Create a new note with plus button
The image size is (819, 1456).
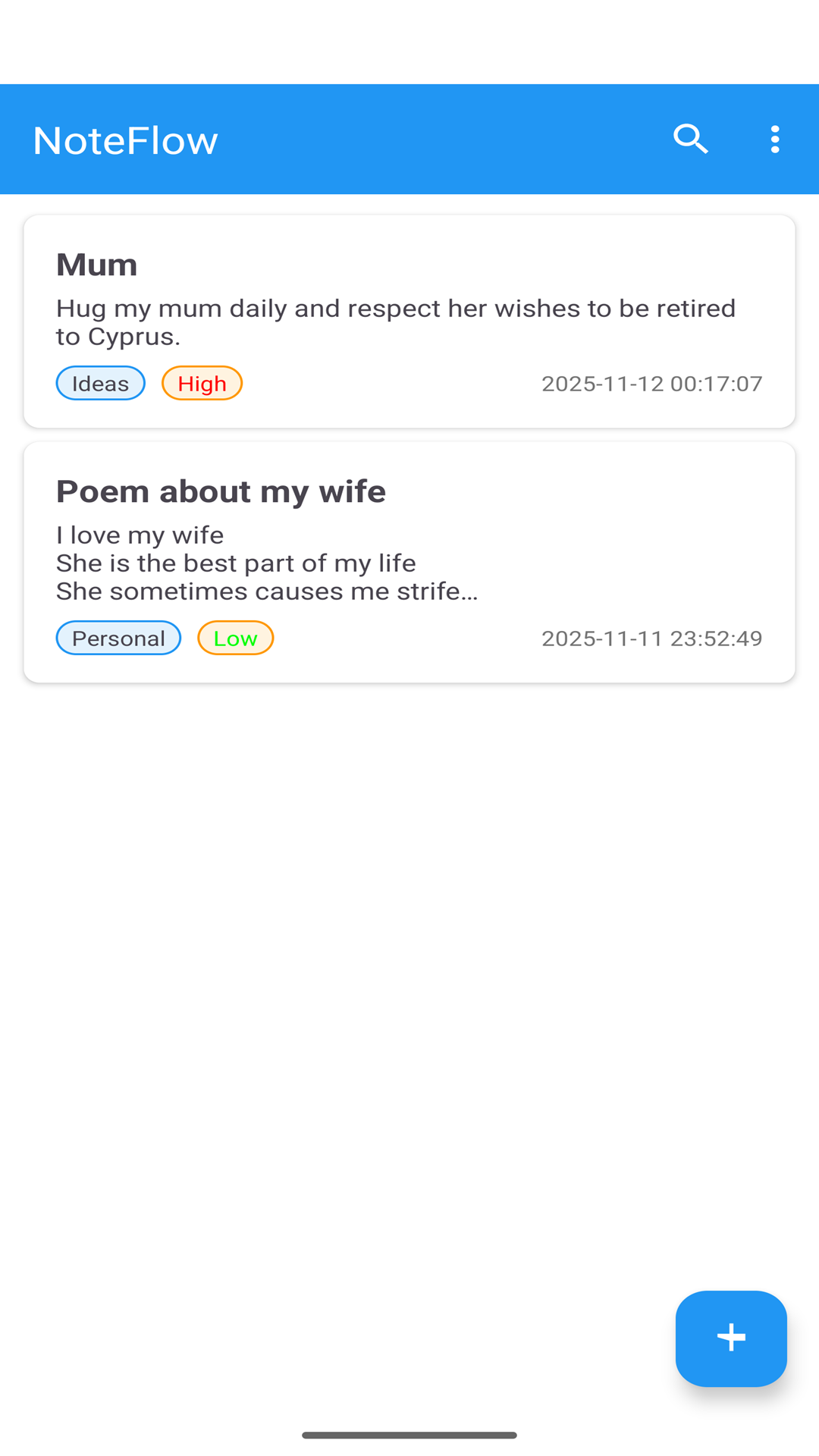coord(731,1338)
